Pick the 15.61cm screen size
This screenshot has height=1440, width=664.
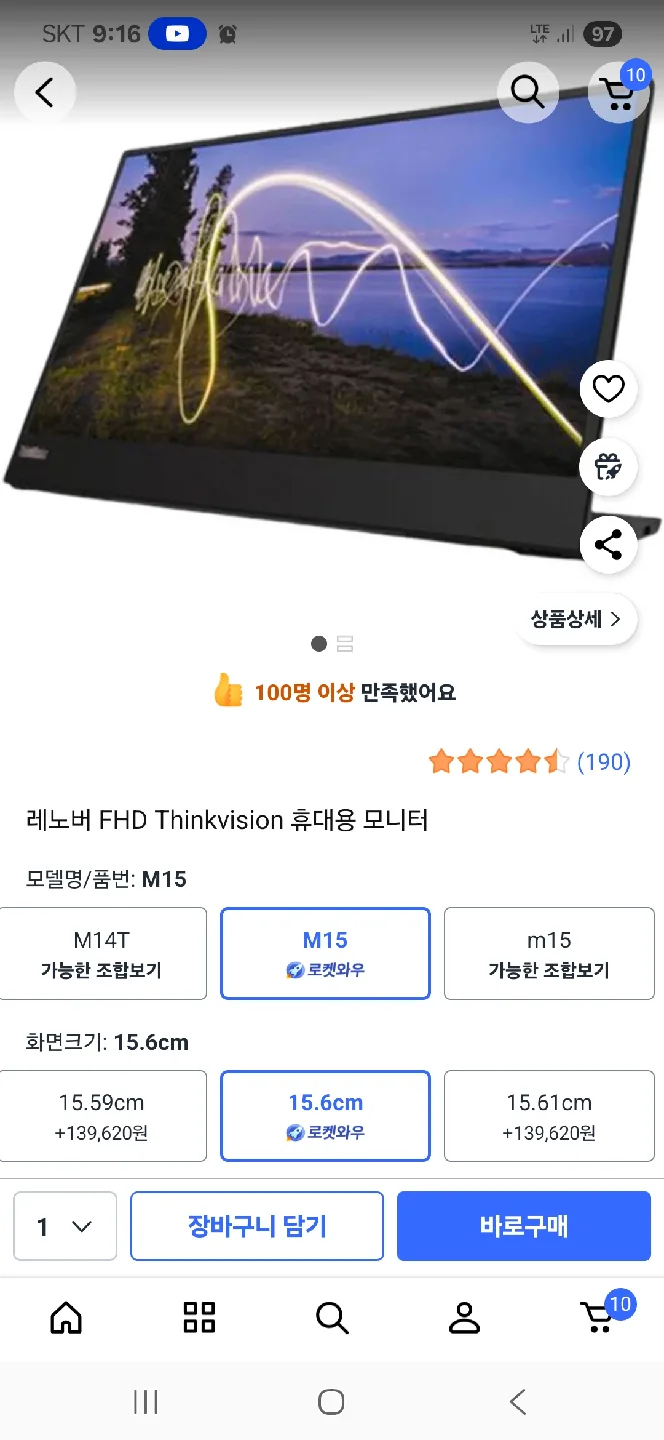pos(549,1116)
